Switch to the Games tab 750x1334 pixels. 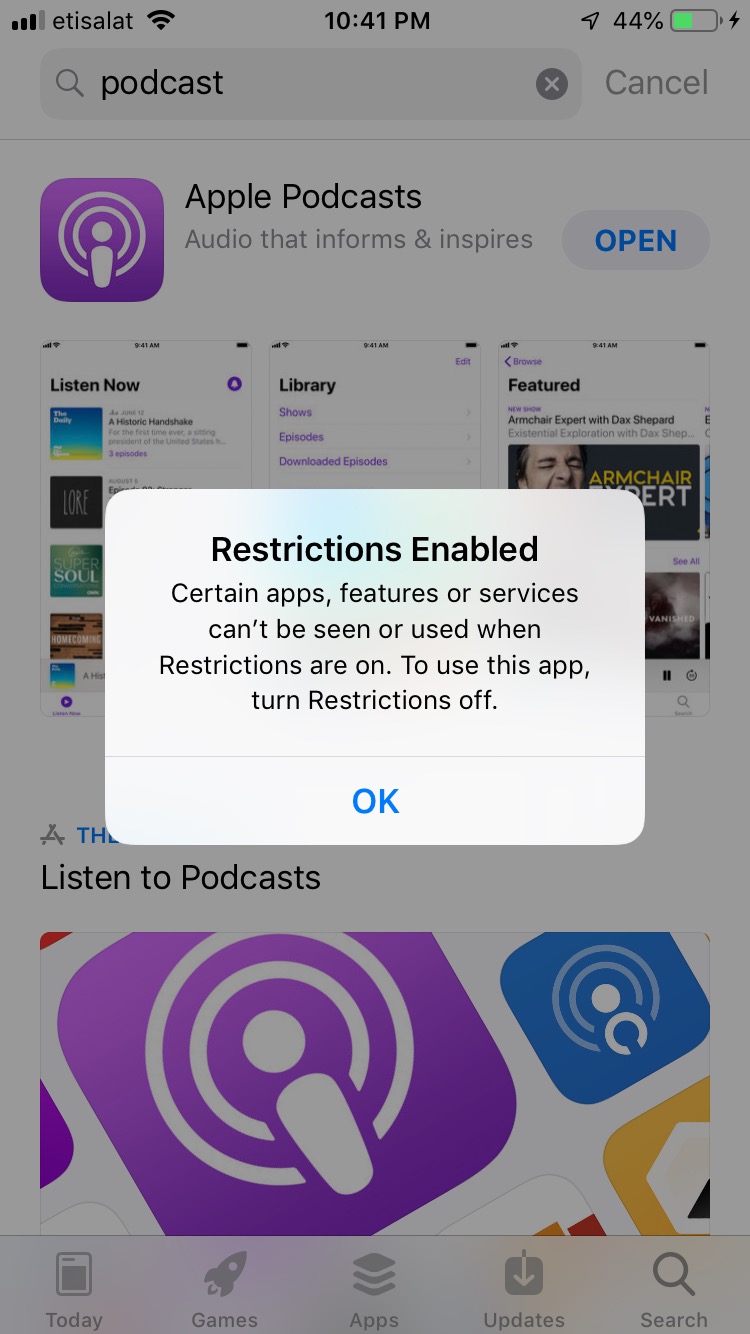pyautogui.click(x=224, y=1289)
